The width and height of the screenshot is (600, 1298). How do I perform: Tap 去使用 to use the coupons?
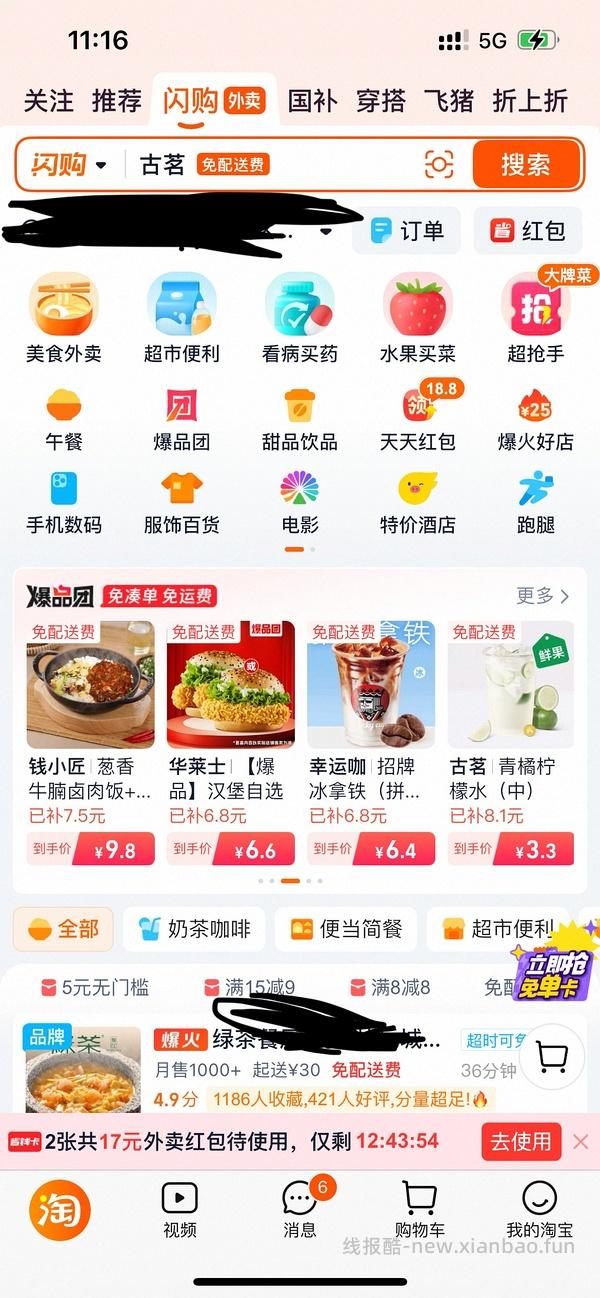point(520,1141)
